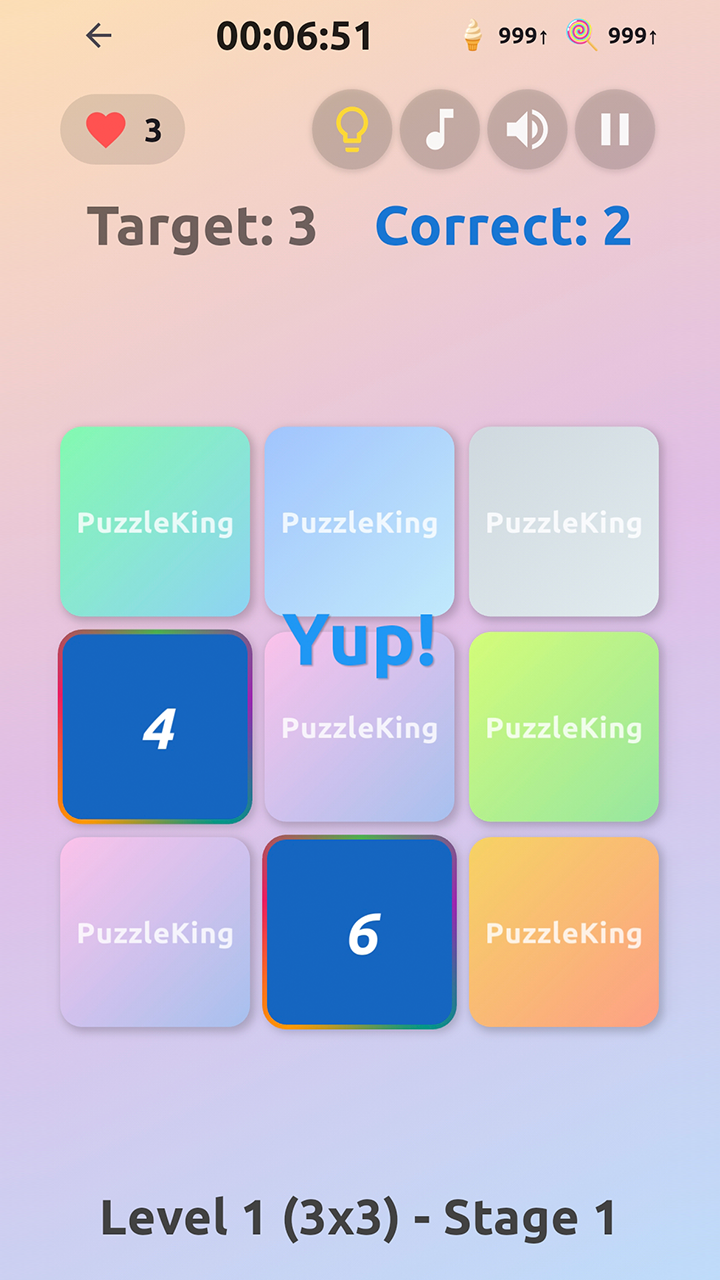
Task: Flip the lime green PuzzleKing tile
Action: click(x=564, y=727)
